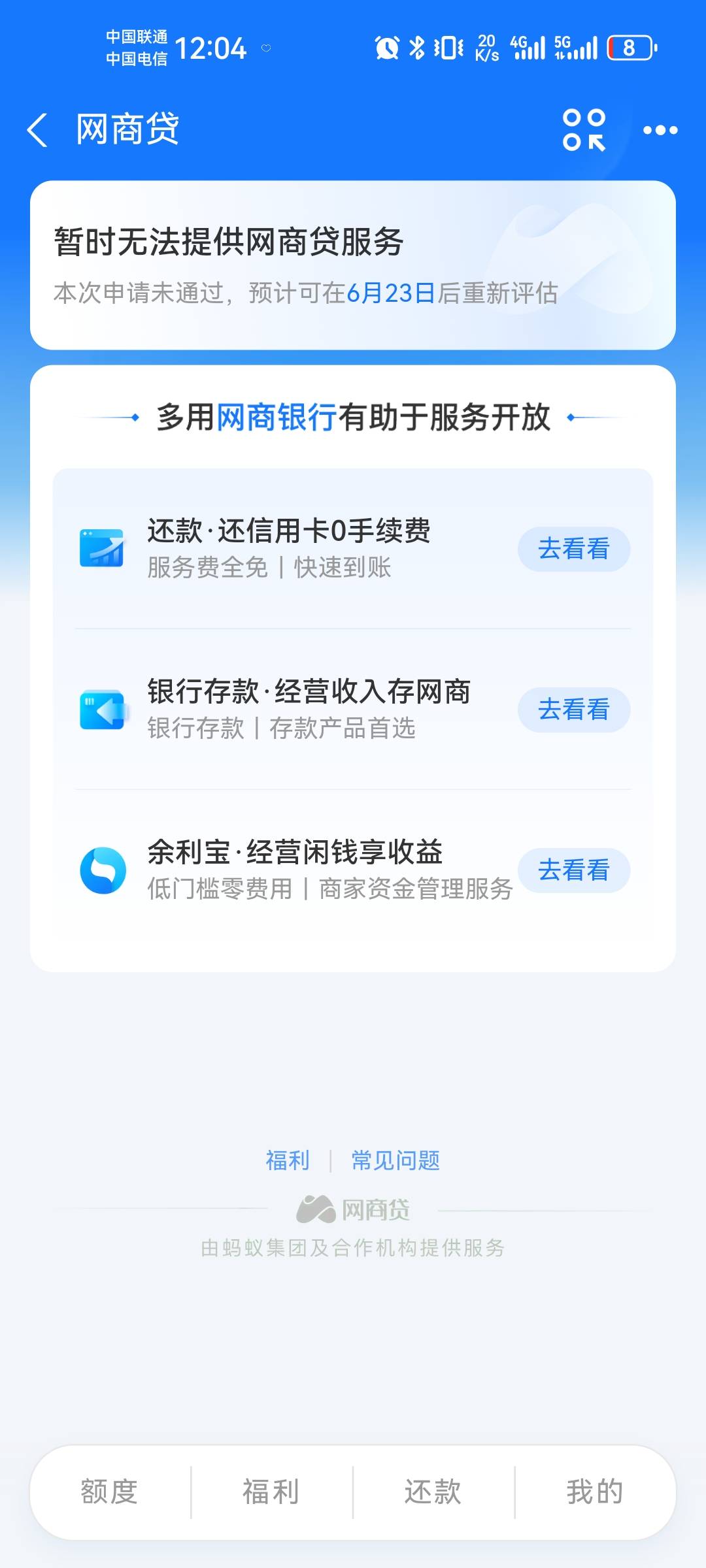This screenshot has width=706, height=1568.
Task: Open the three-dot overflow menu
Action: [660, 130]
